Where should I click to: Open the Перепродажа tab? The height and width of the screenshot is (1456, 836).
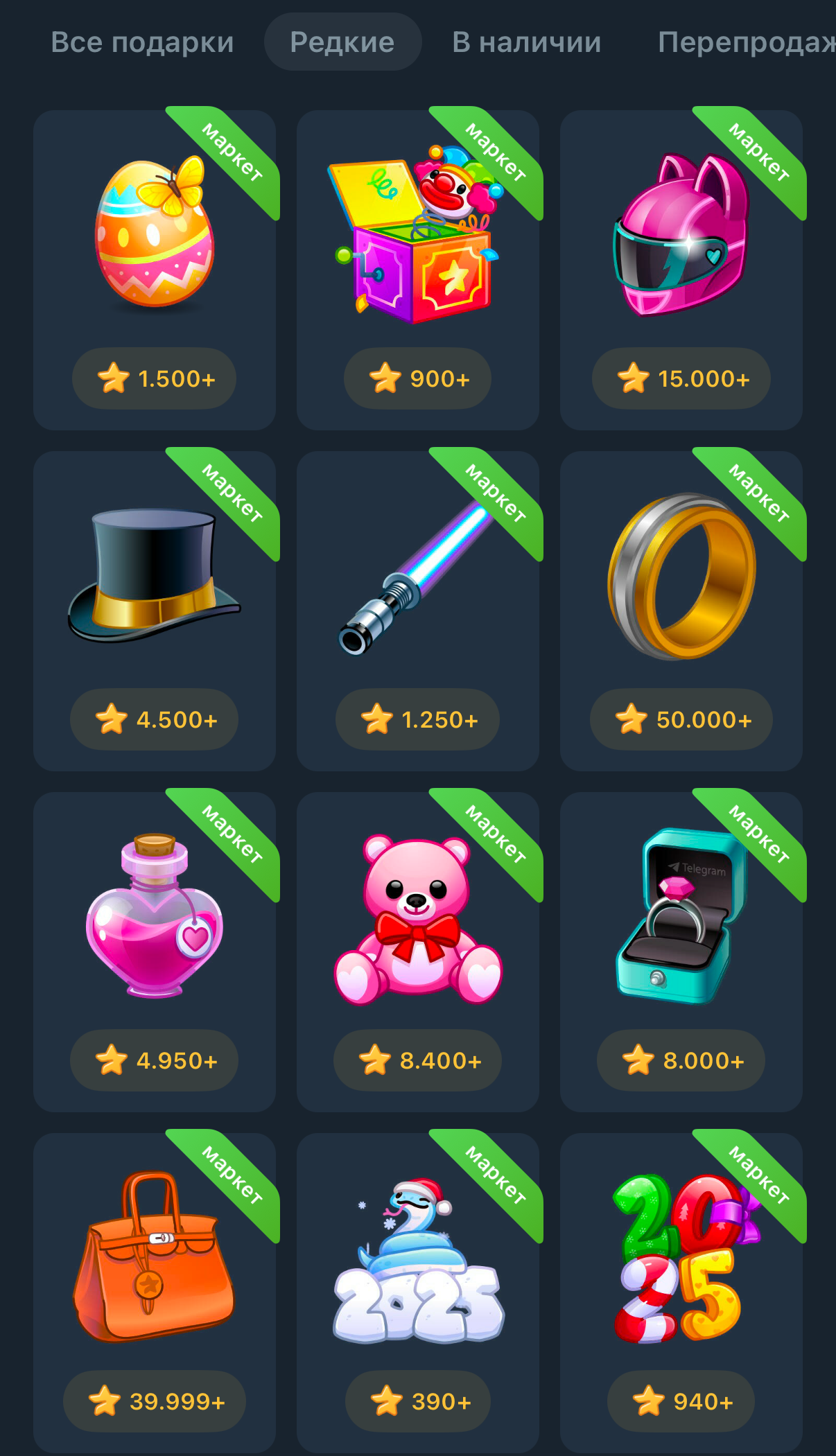745,42
